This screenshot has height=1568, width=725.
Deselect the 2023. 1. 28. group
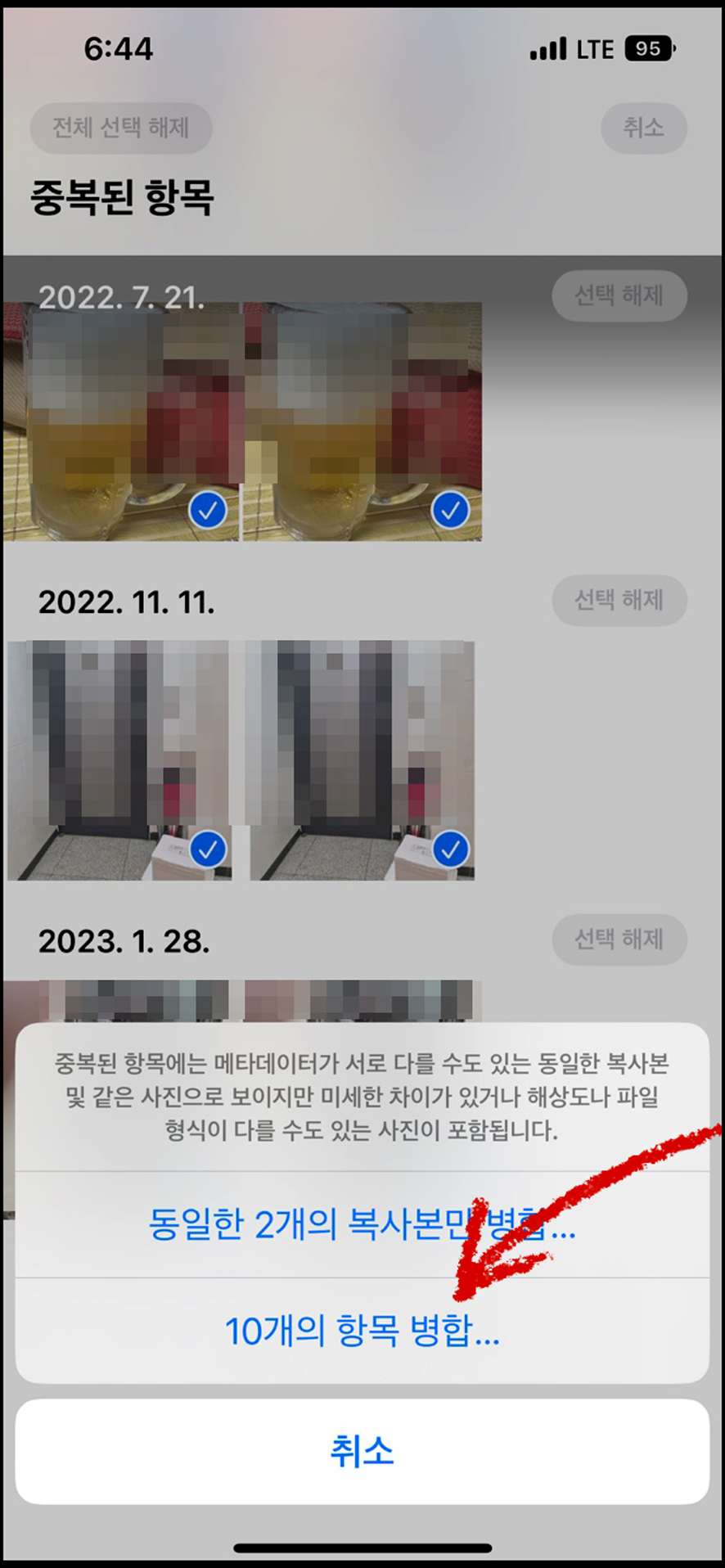pos(619,939)
